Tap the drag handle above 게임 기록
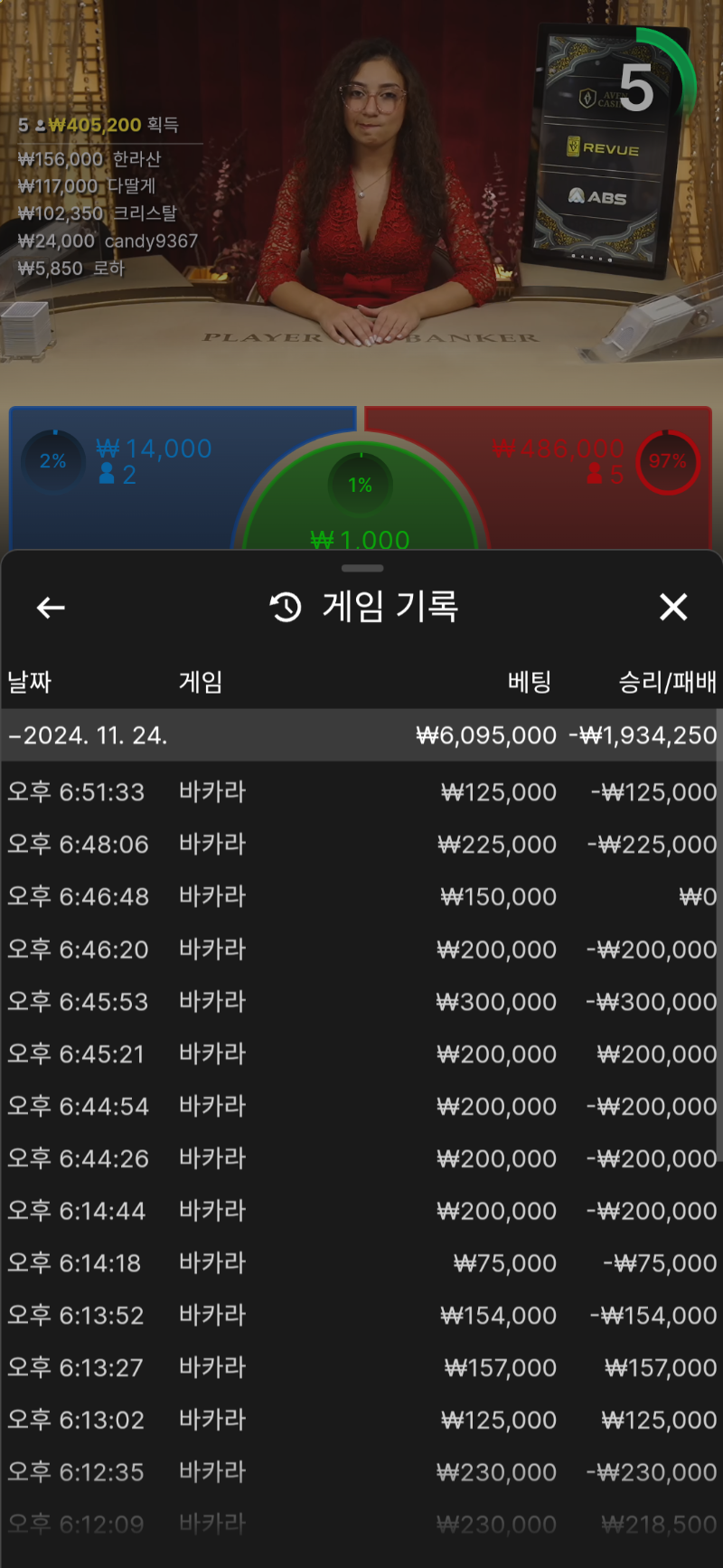This screenshot has height=1568, width=723. point(362,569)
